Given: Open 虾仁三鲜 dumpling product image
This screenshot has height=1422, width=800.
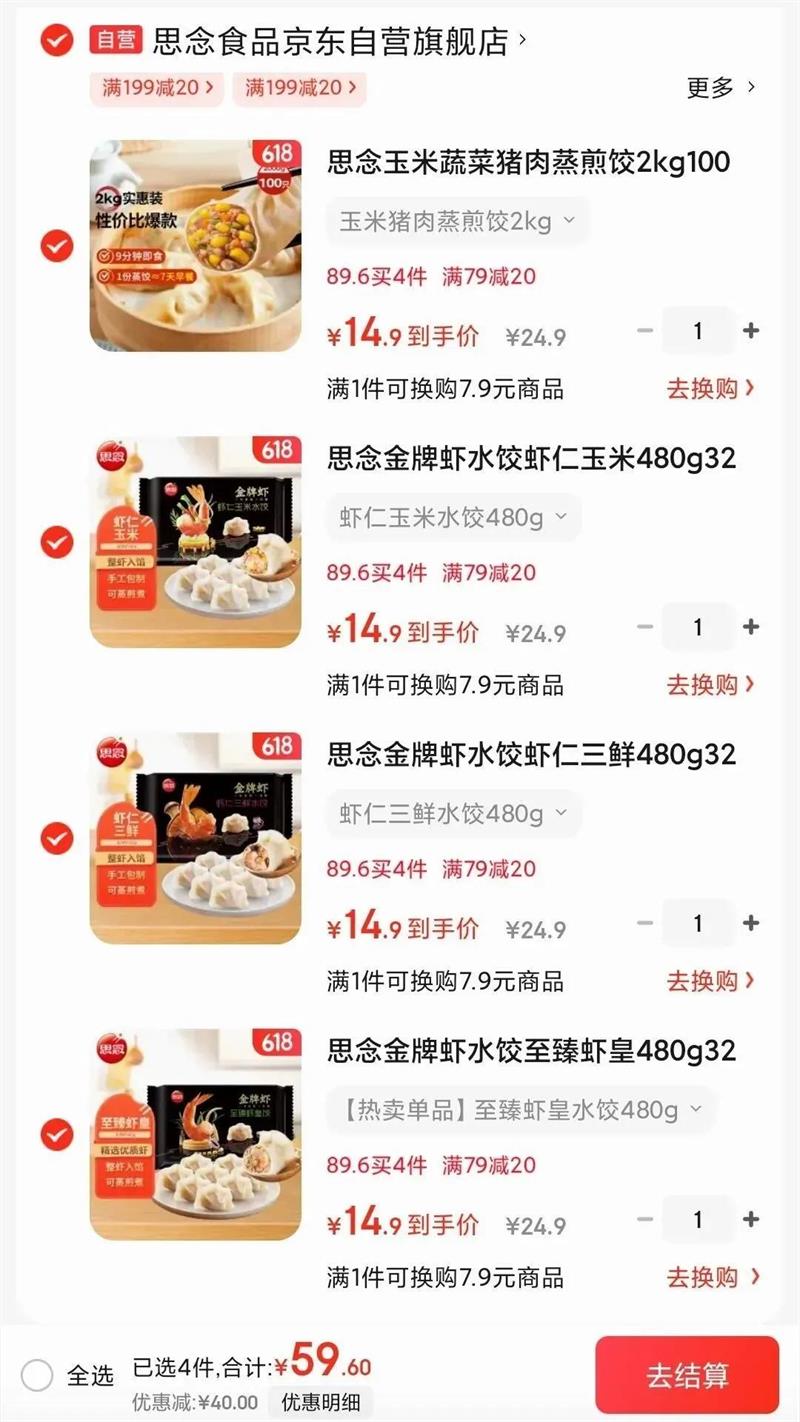Looking at the screenshot, I should click(195, 838).
